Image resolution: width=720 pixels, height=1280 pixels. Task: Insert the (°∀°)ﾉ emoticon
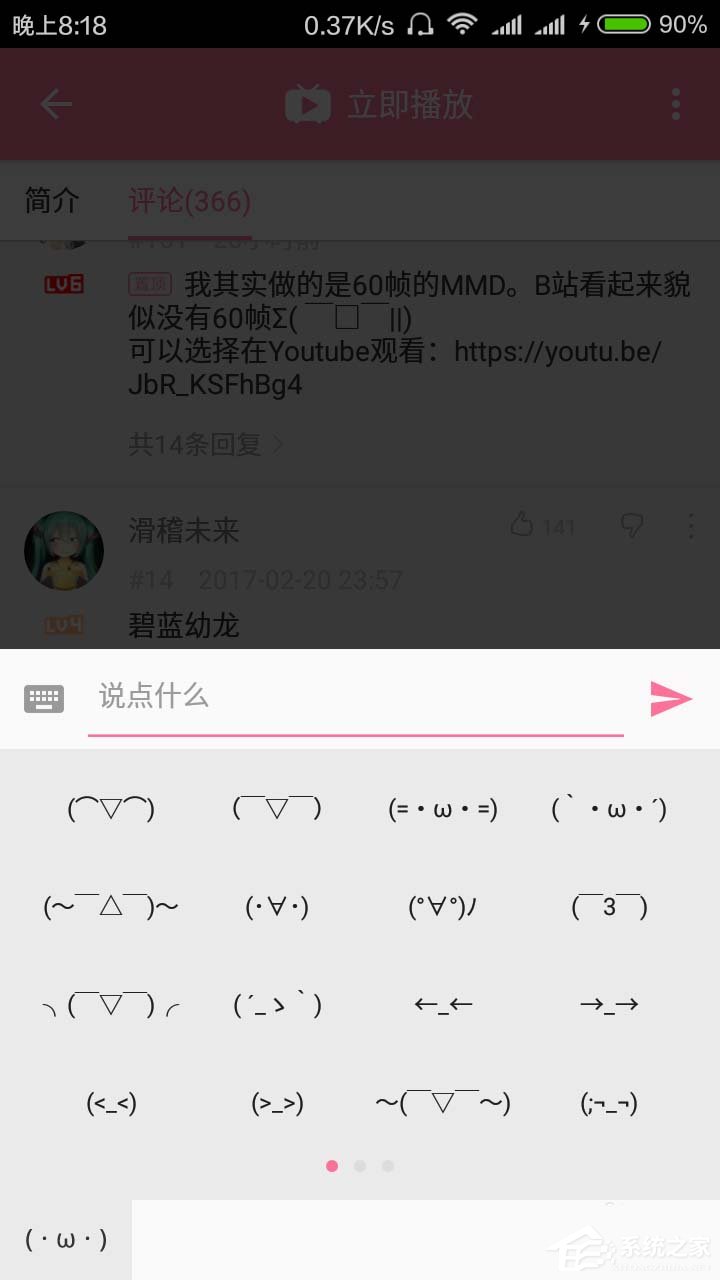[443, 907]
